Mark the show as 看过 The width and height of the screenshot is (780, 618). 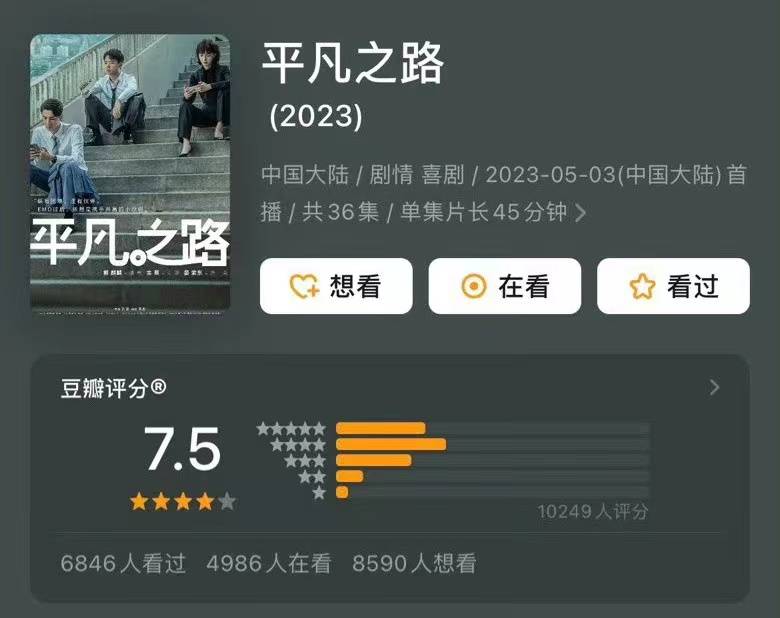click(x=673, y=286)
